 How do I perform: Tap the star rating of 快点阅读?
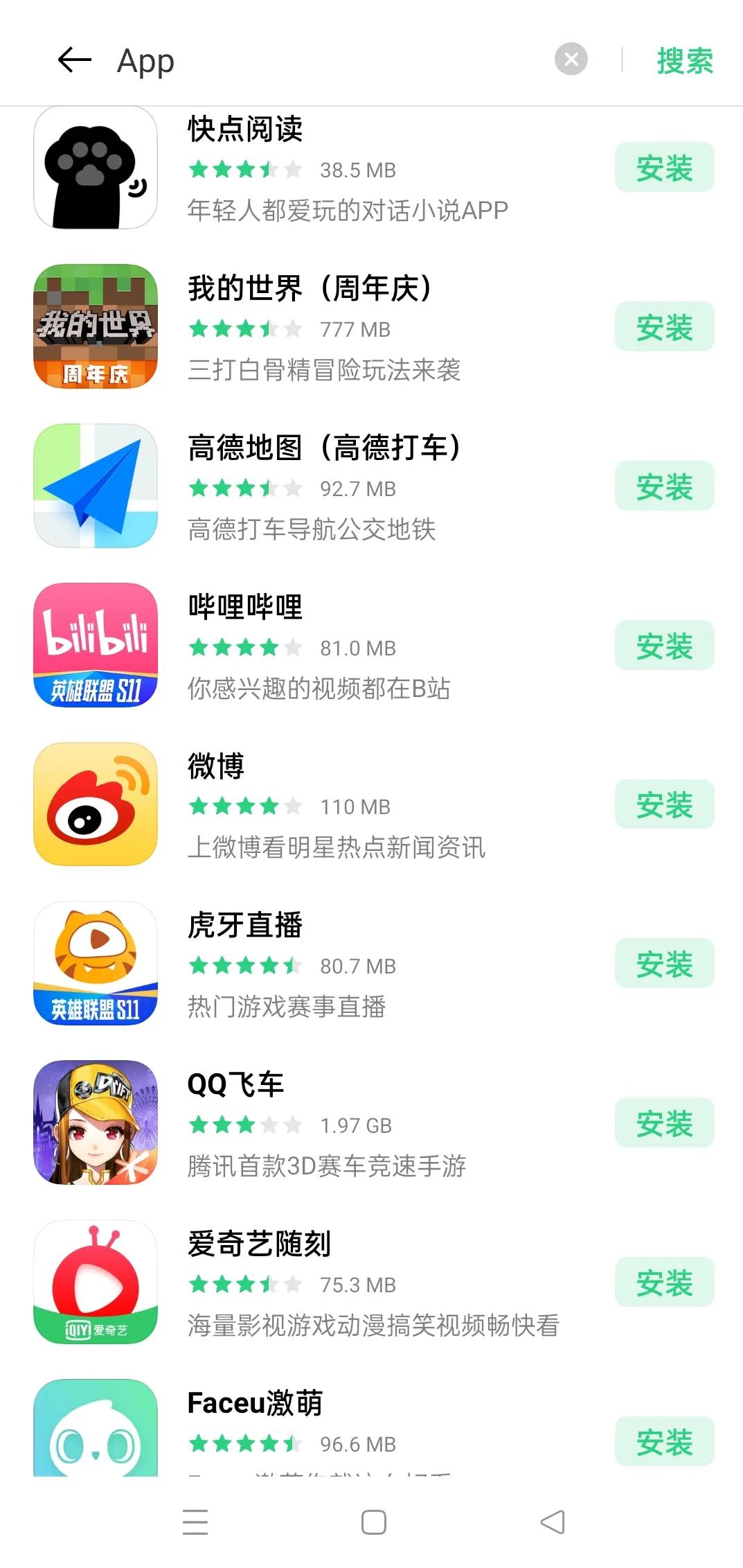point(245,170)
